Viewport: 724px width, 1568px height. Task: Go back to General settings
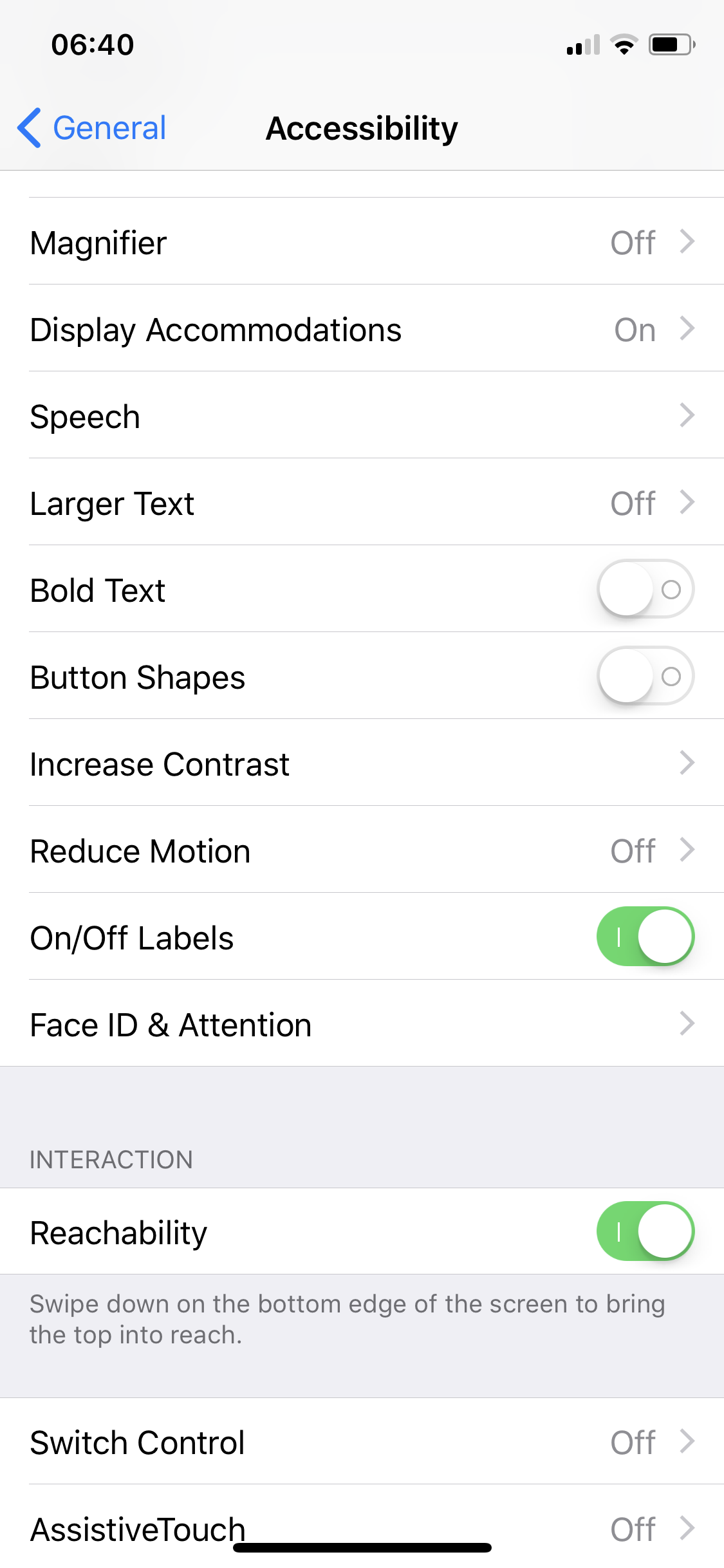click(92, 127)
